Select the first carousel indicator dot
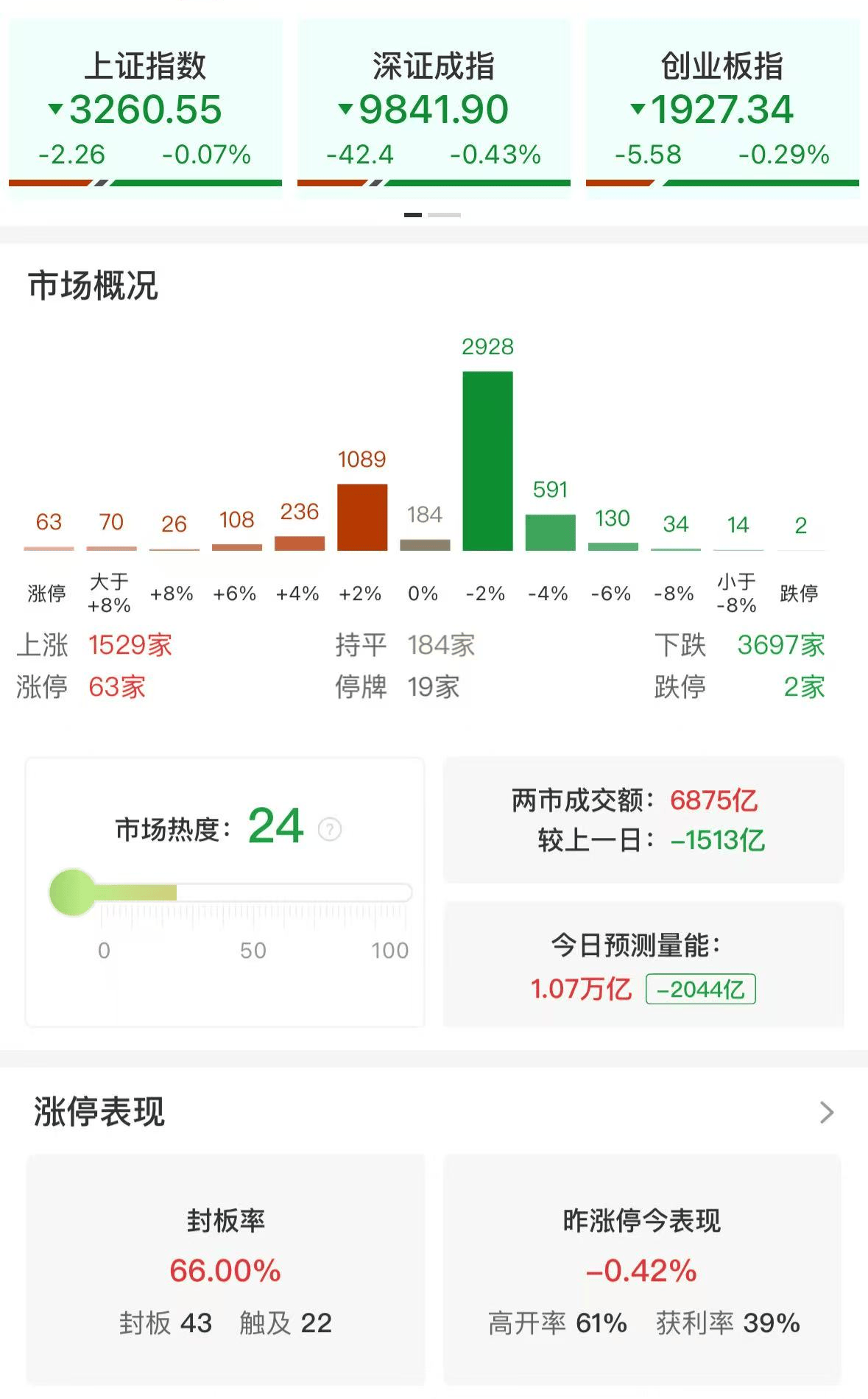Image resolution: width=868 pixels, height=1399 pixels. pos(414,214)
